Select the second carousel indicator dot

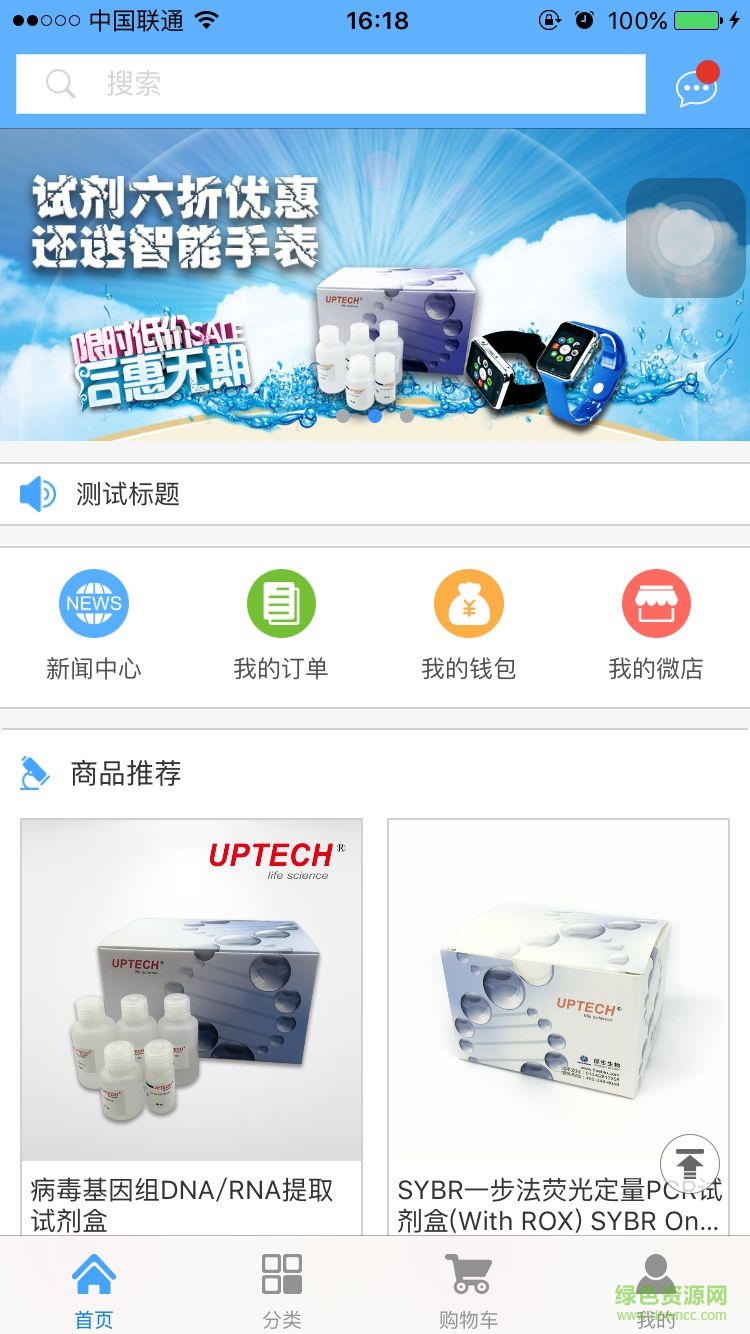tap(375, 418)
